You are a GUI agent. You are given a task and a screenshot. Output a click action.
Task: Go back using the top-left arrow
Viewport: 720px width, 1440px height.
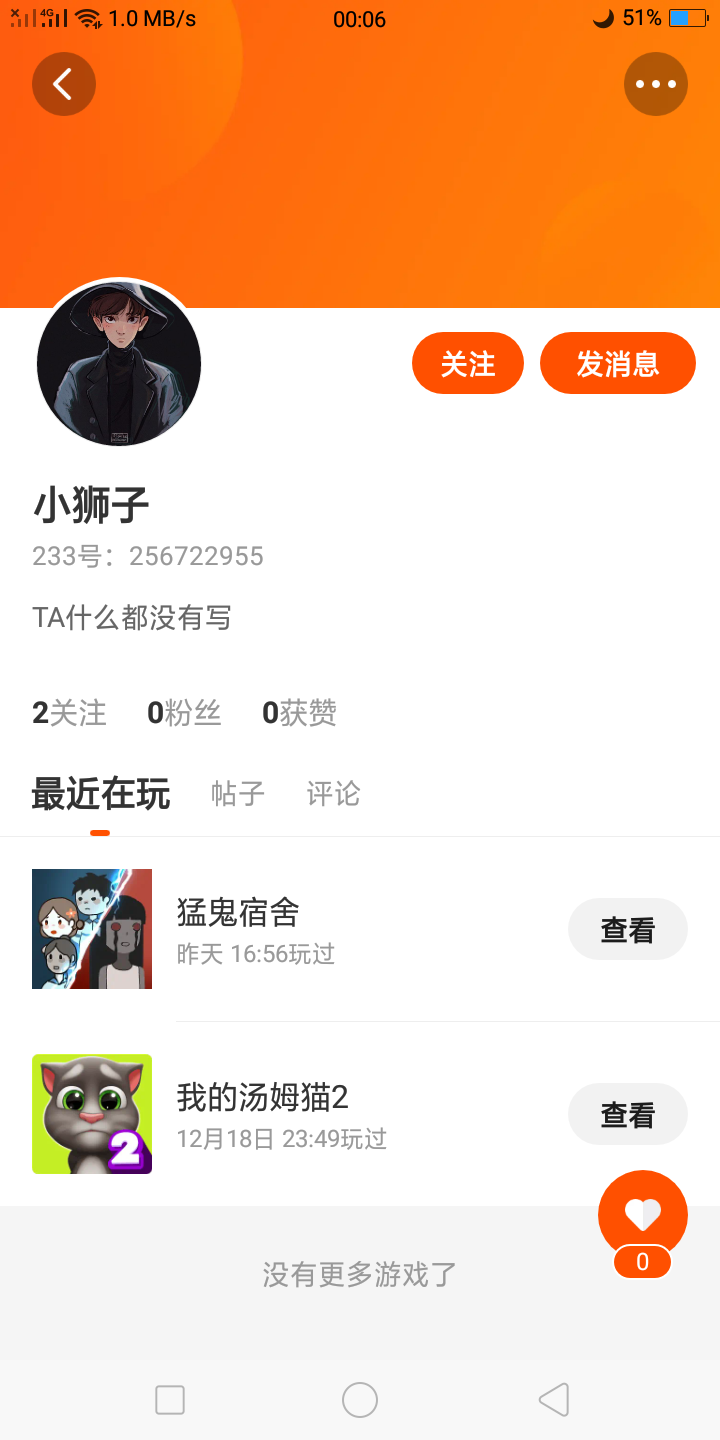[x=63, y=84]
